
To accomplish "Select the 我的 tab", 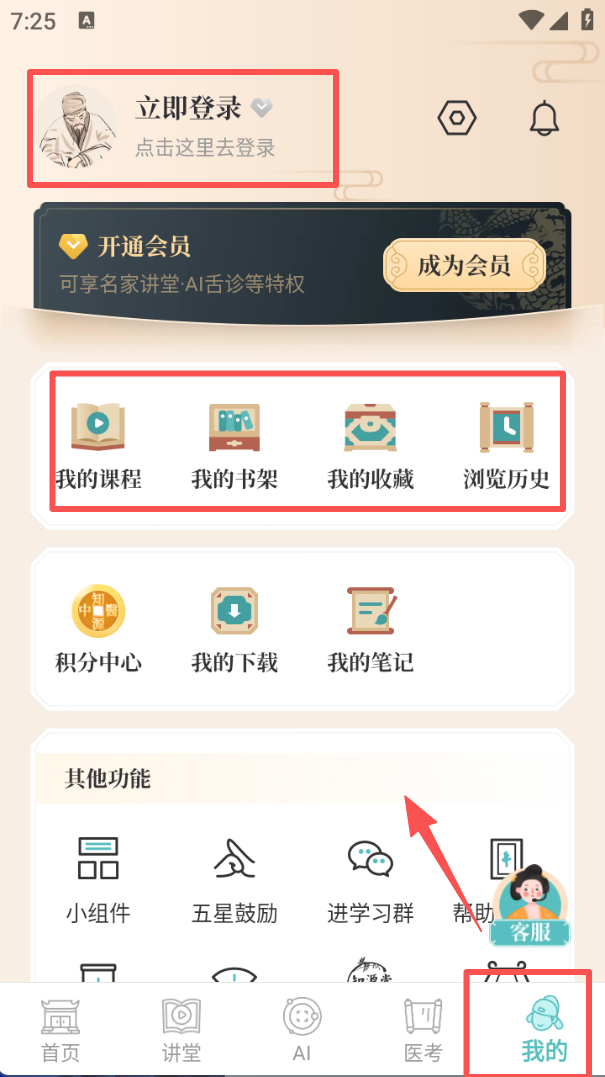I will point(544,1030).
